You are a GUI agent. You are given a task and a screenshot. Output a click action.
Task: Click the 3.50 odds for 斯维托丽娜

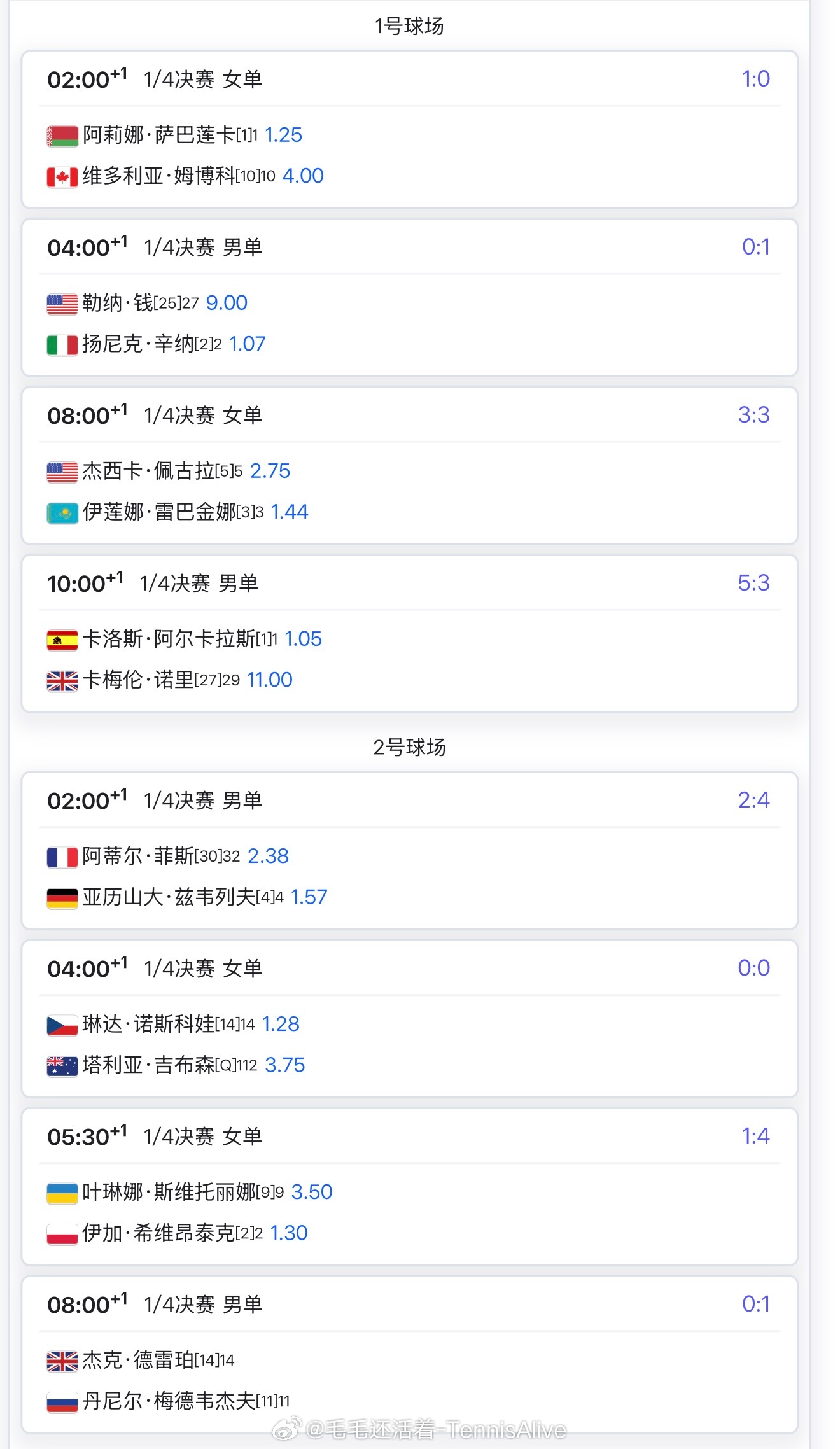click(x=312, y=1192)
